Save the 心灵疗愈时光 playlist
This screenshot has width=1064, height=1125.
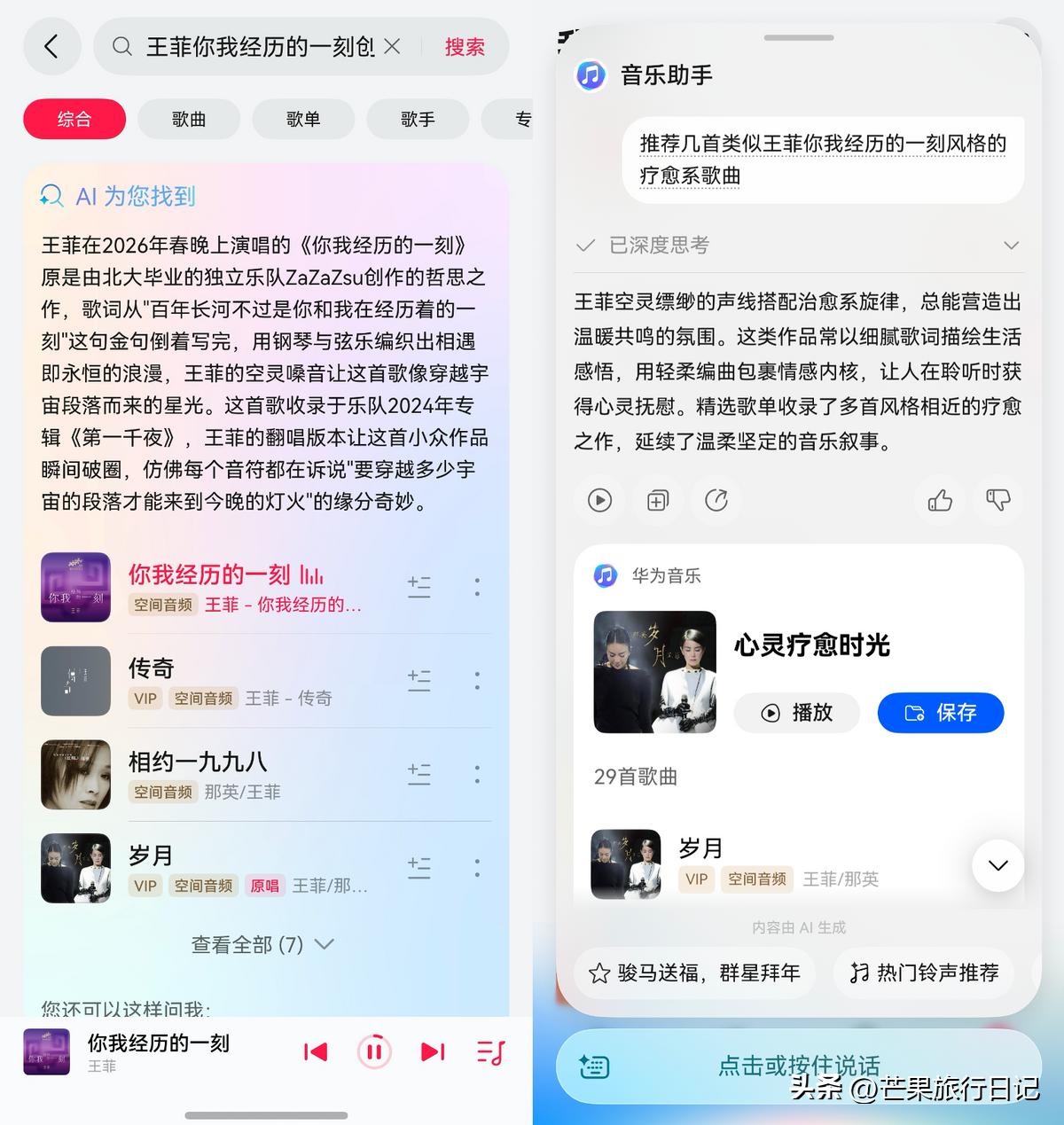(940, 712)
